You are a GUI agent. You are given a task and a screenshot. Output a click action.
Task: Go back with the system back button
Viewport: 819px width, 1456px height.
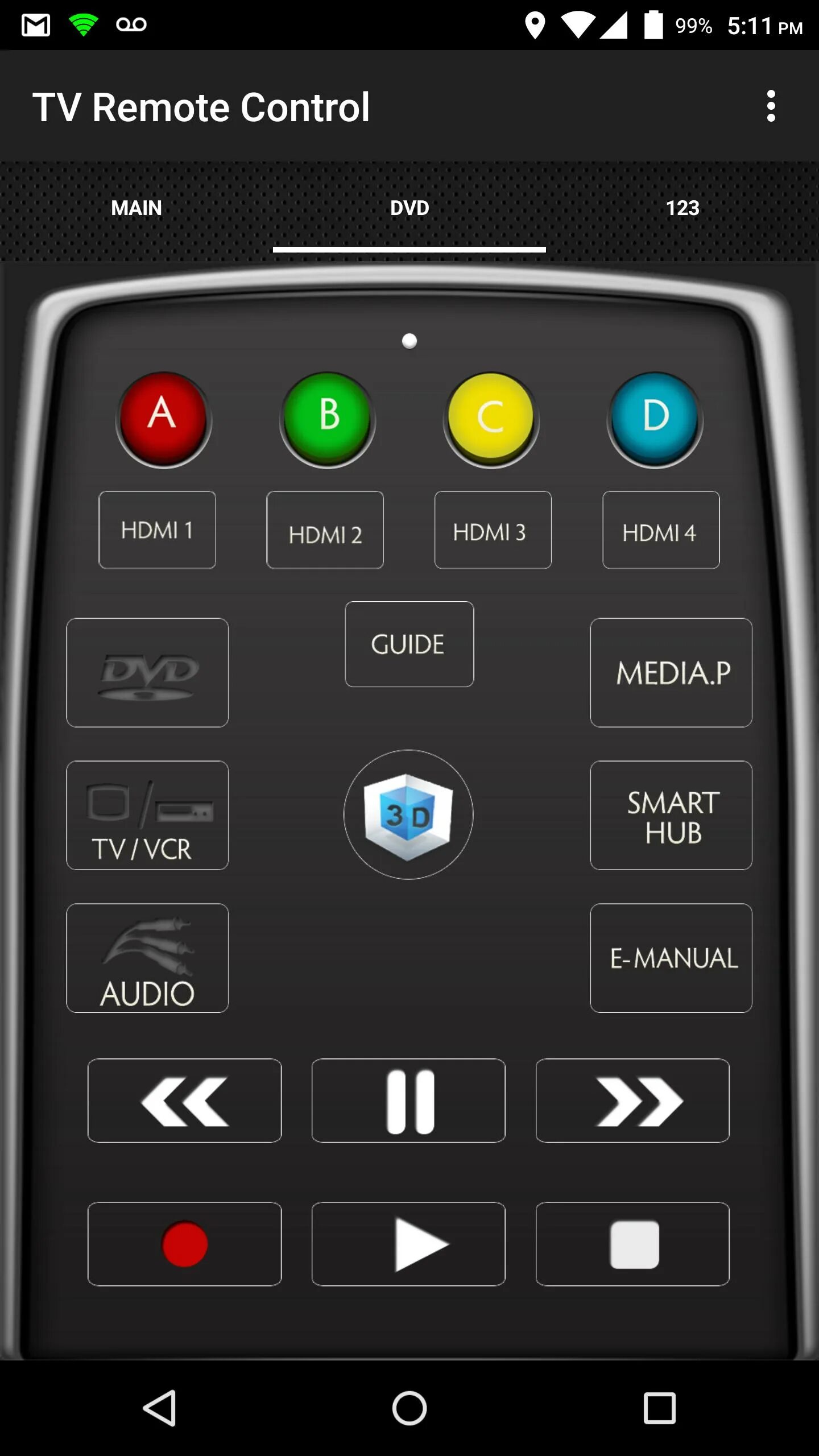(159, 1408)
